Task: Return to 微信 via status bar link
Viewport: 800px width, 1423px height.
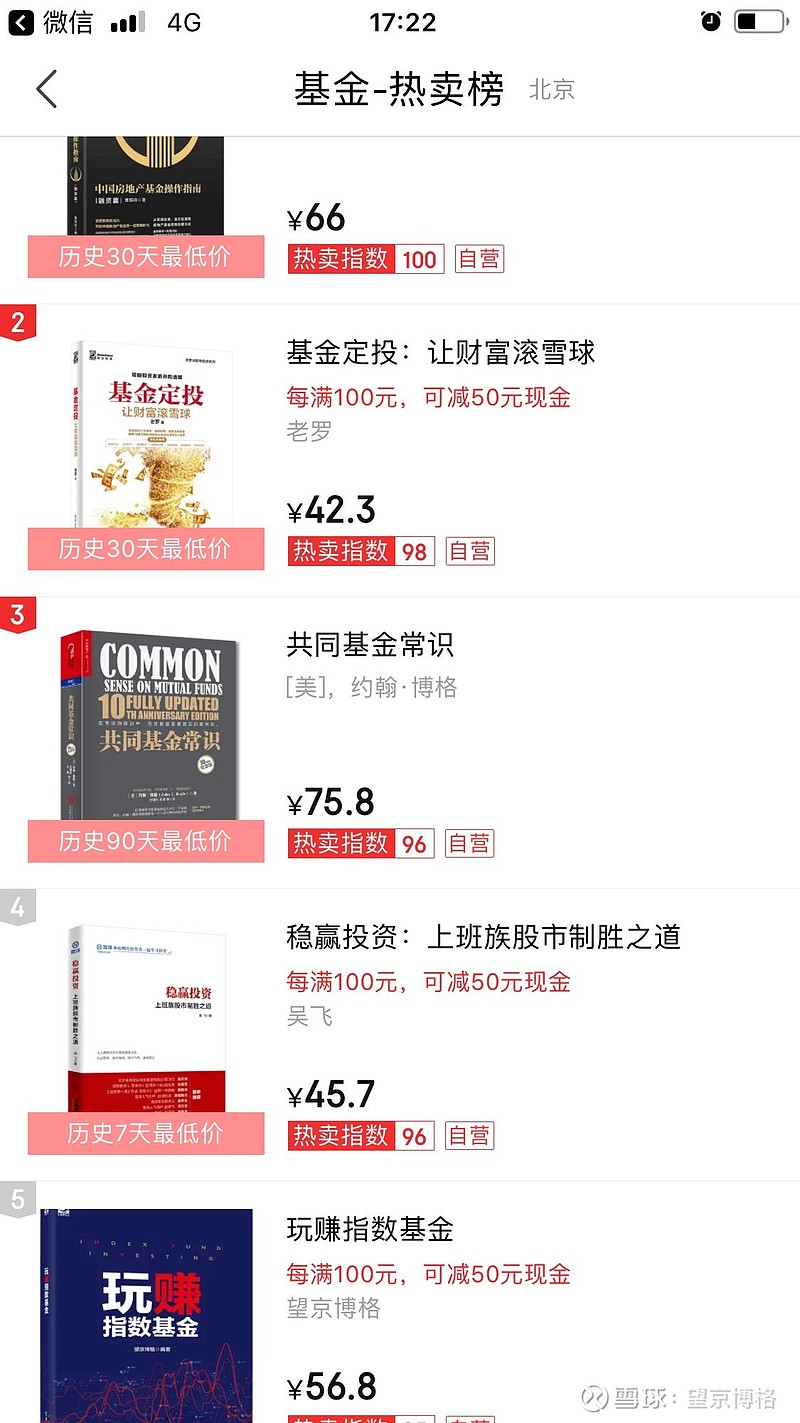Action: click(x=50, y=22)
